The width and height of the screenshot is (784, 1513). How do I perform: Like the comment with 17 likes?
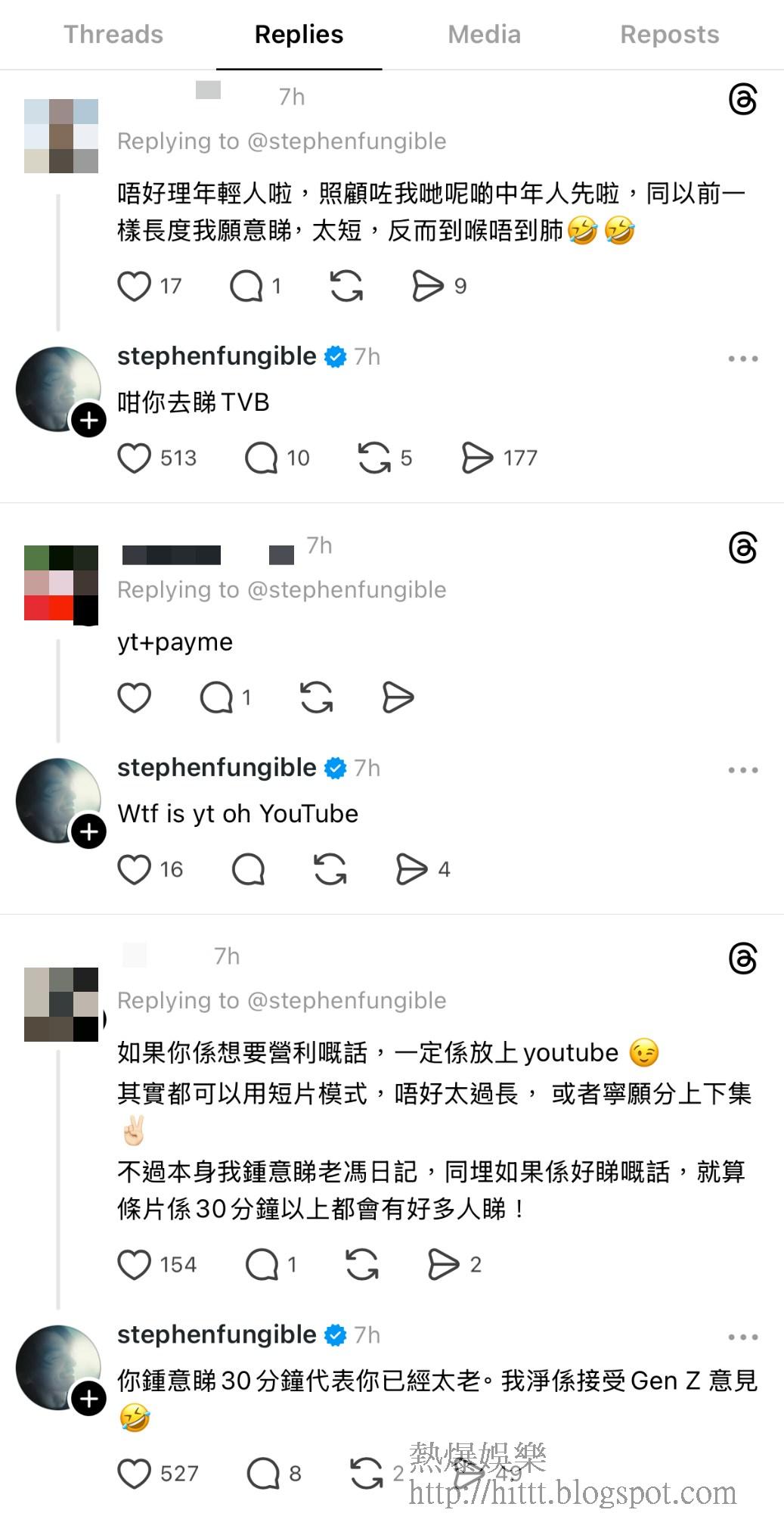pos(135,286)
